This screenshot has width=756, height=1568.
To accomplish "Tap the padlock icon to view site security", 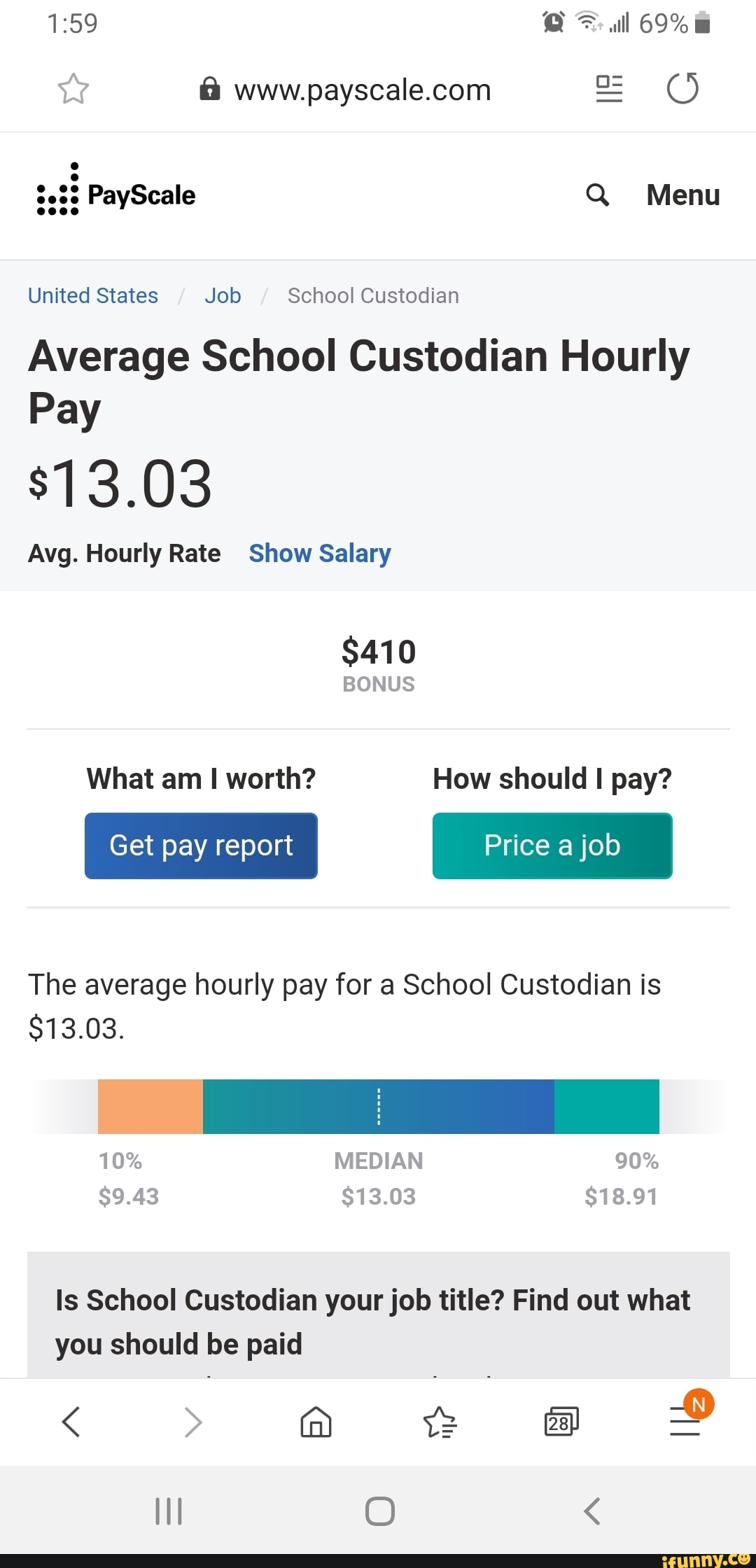I will (210, 89).
